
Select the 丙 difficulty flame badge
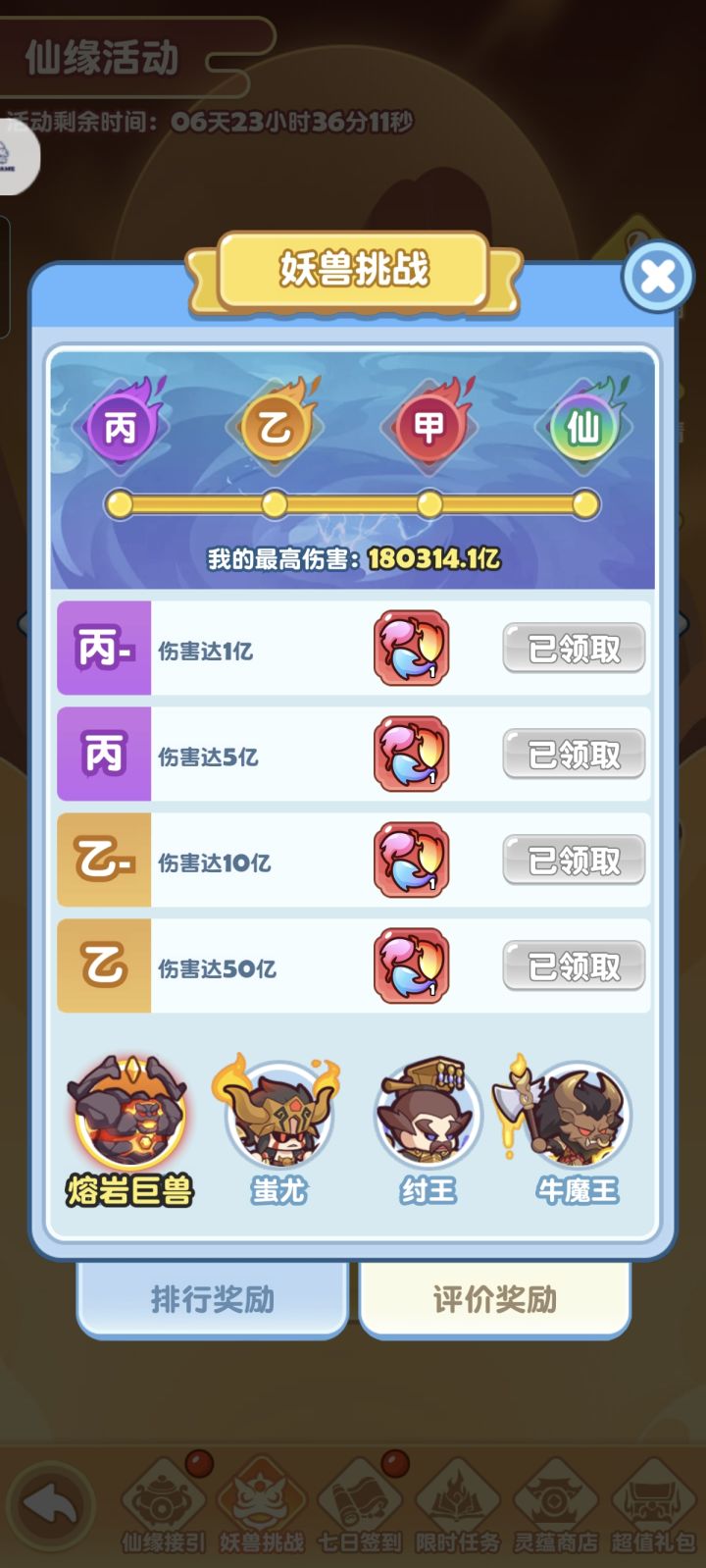coord(122,427)
